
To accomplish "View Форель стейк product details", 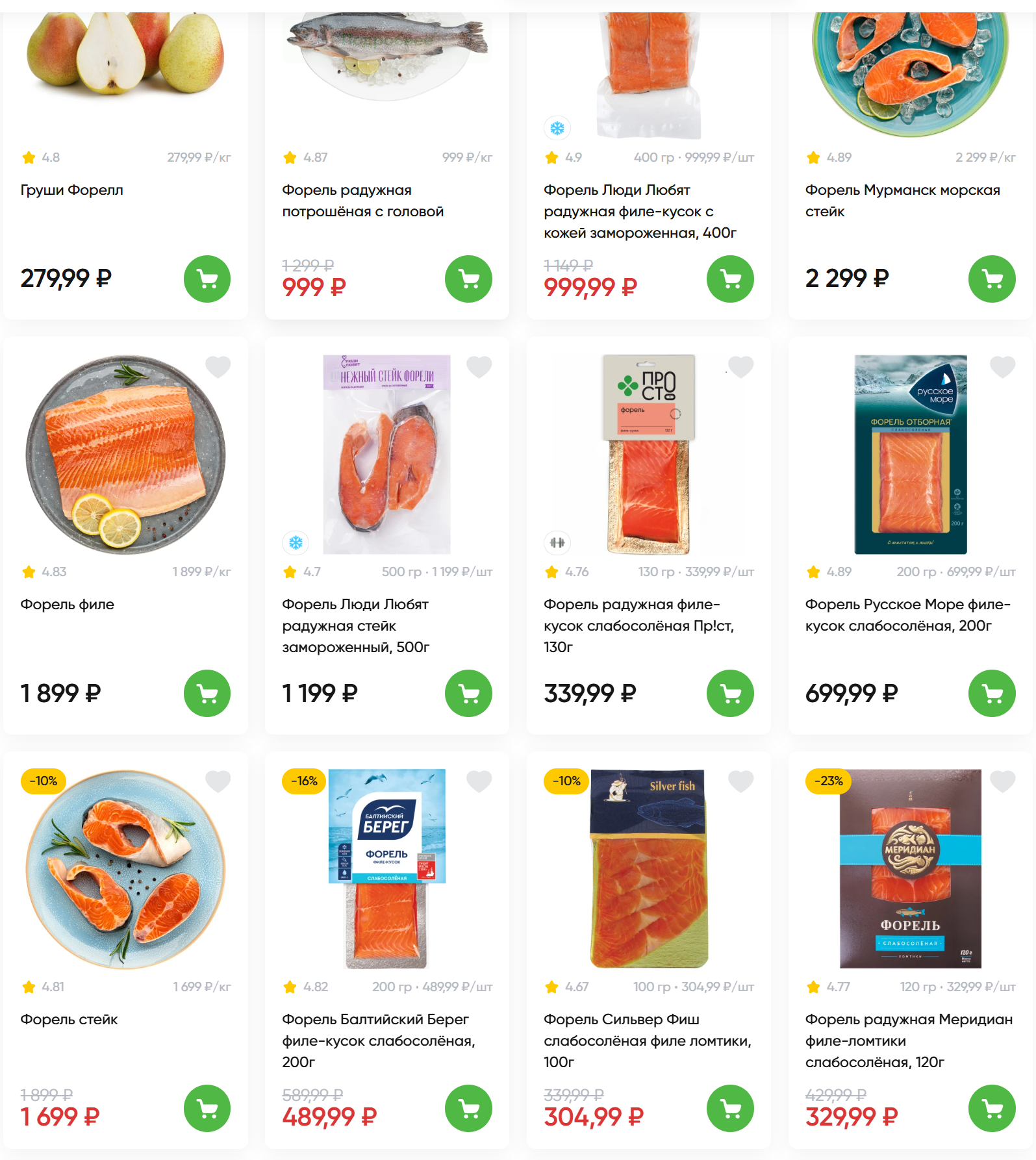I will pos(69,1020).
